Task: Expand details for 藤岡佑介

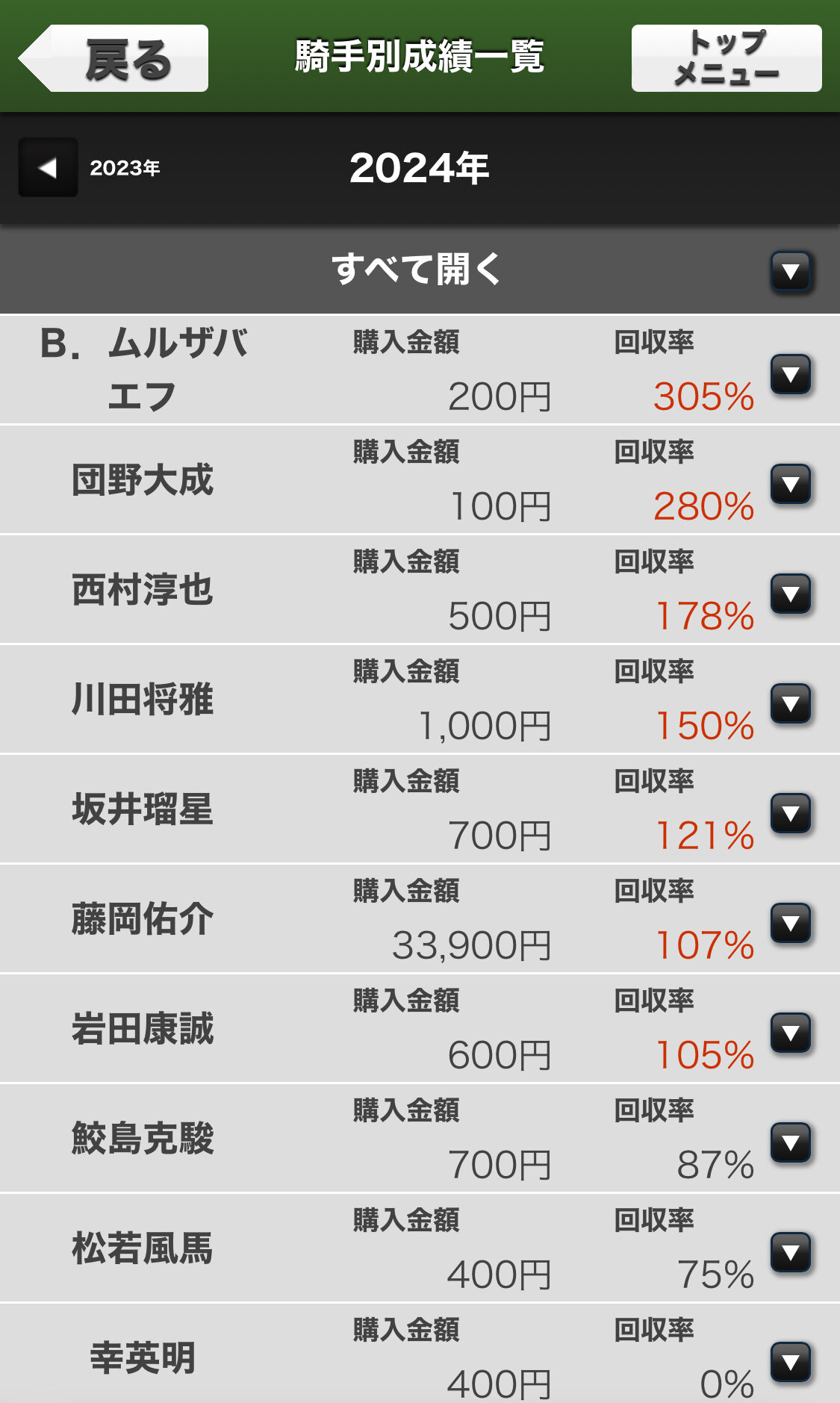Action: (791, 923)
